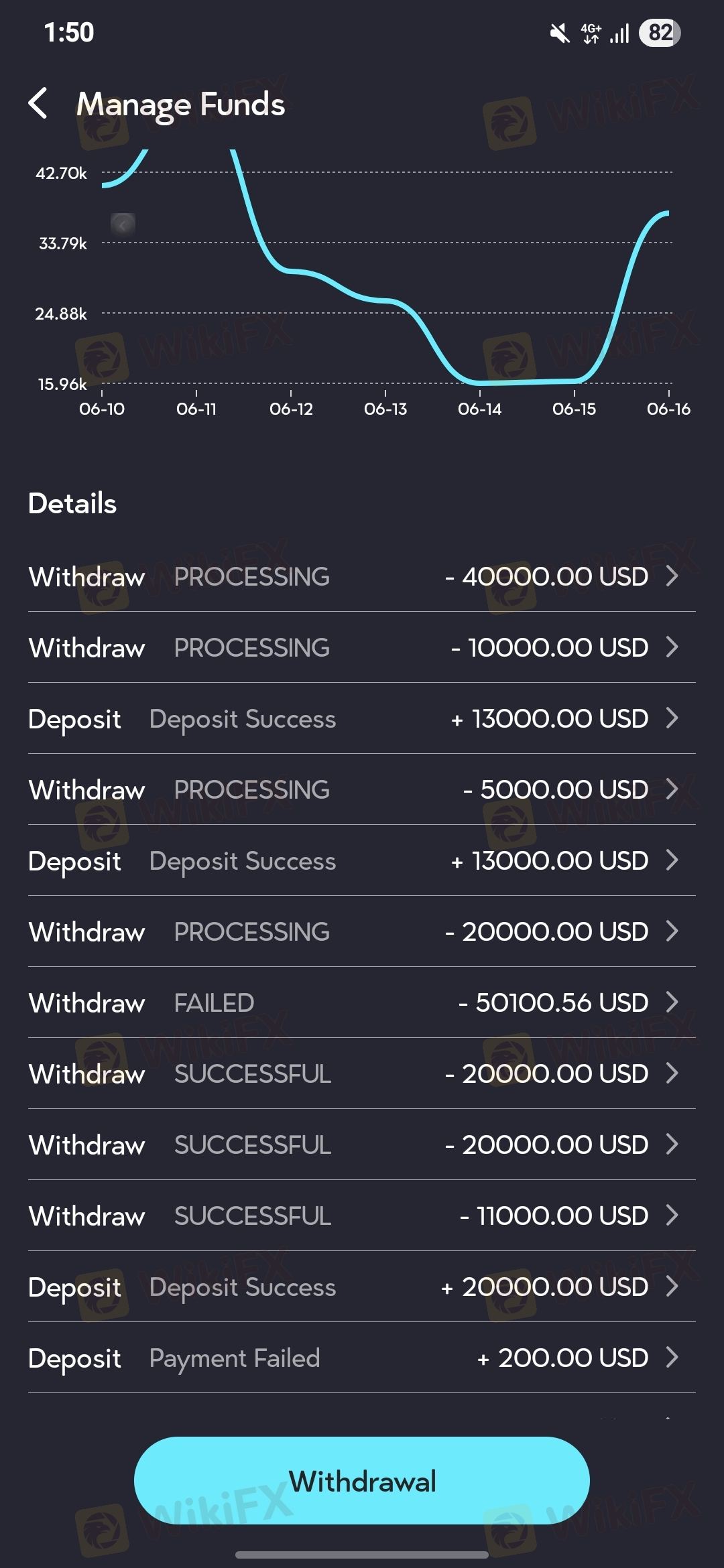Open the failed 200.00 USD deposit

(362, 1358)
